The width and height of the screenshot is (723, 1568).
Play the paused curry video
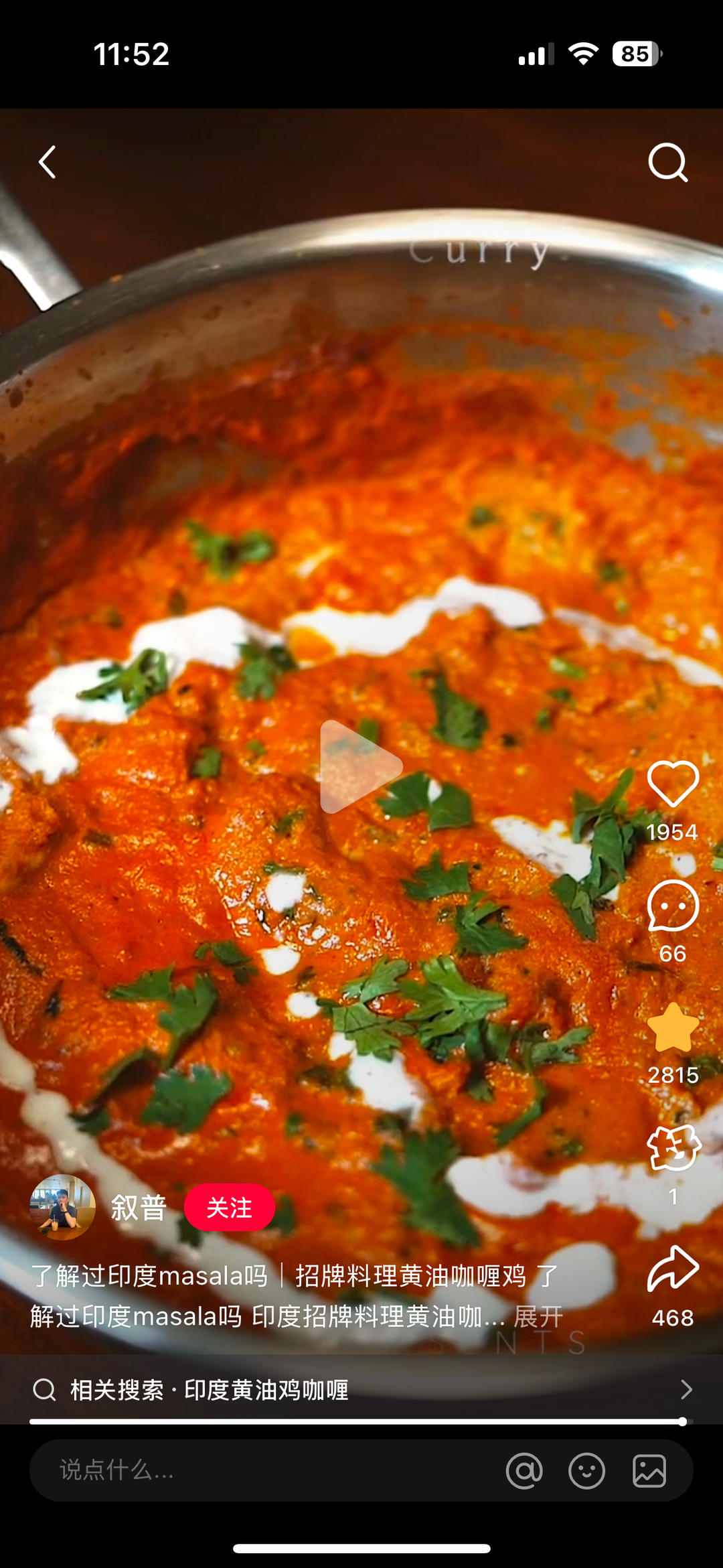(361, 766)
